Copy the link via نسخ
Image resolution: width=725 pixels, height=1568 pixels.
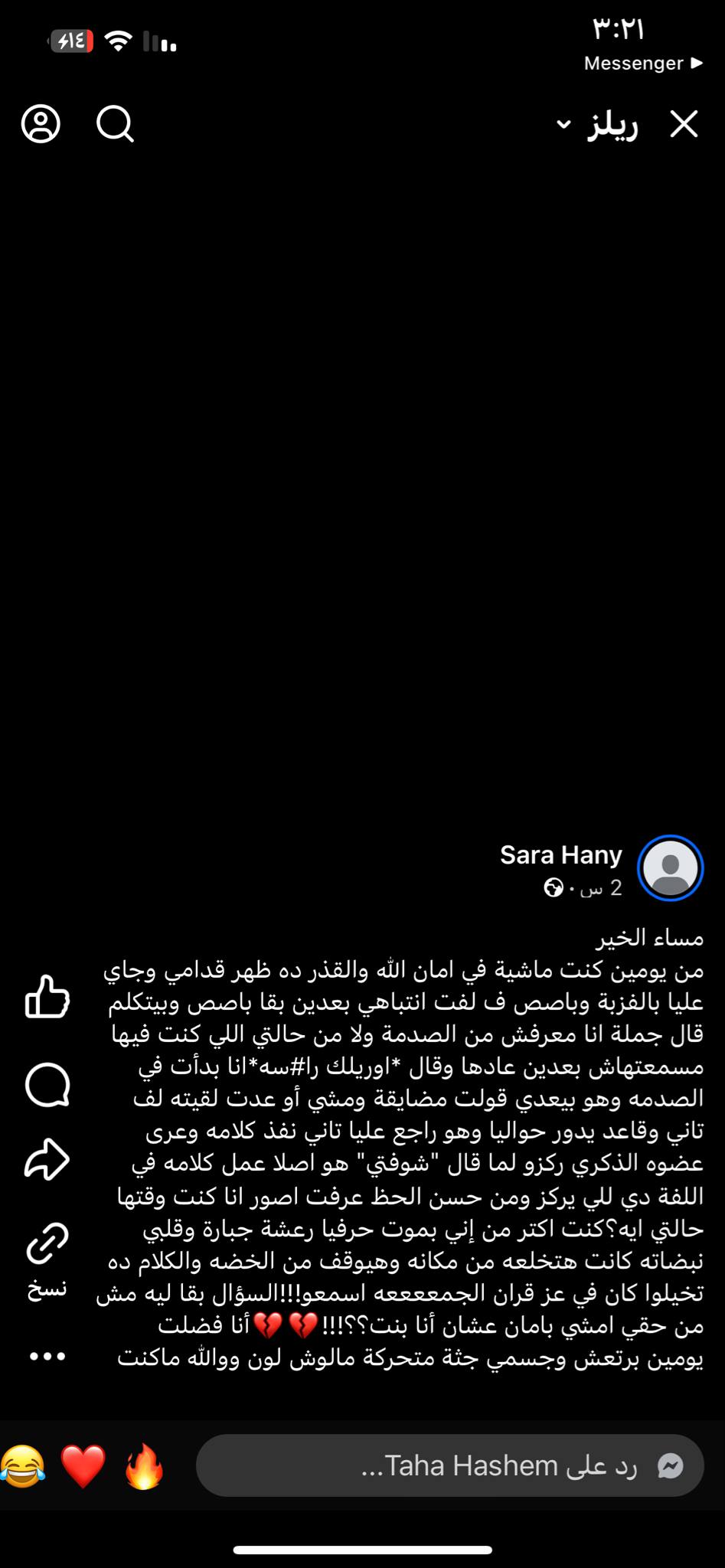click(47, 1254)
